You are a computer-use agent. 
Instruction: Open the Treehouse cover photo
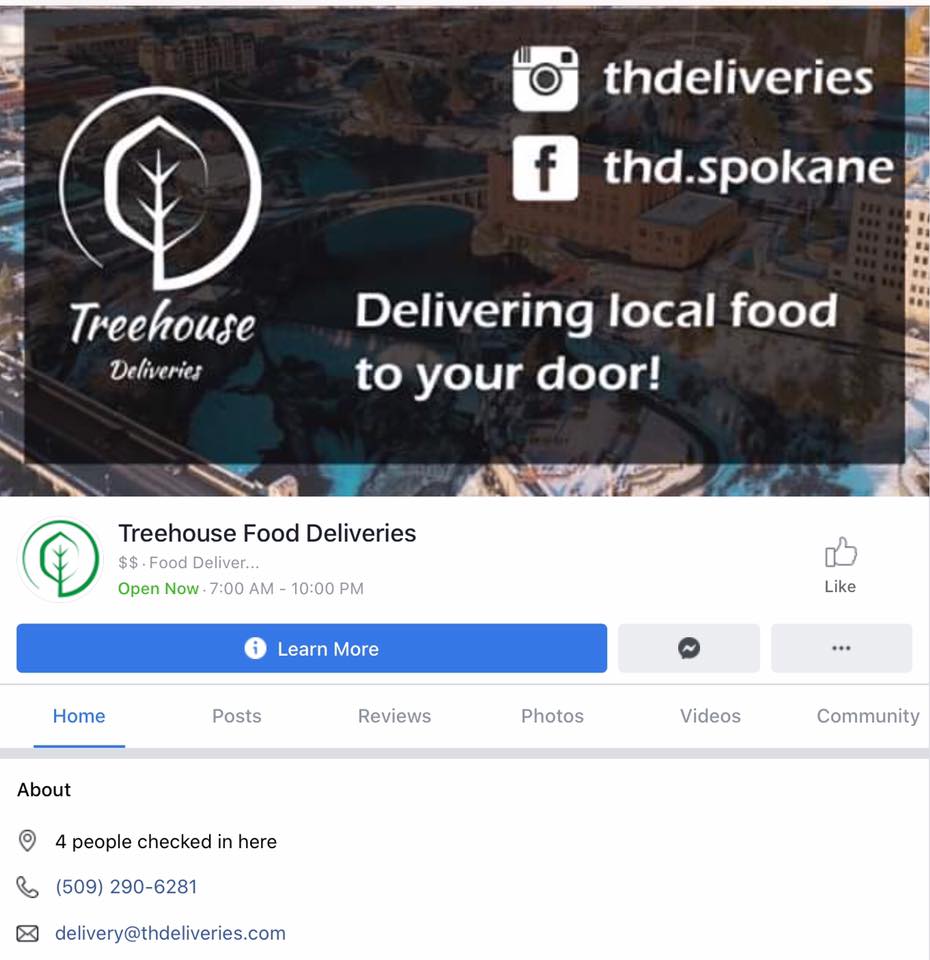pyautogui.click(x=465, y=250)
